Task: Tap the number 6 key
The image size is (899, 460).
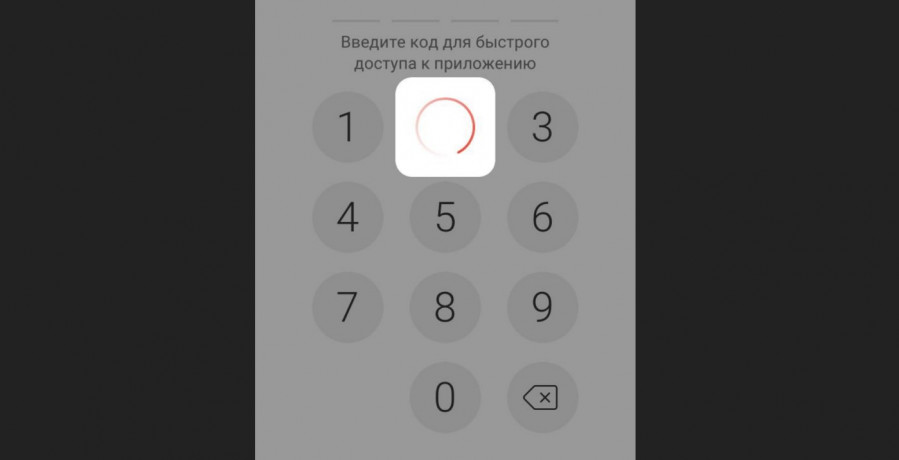Action: 542,217
